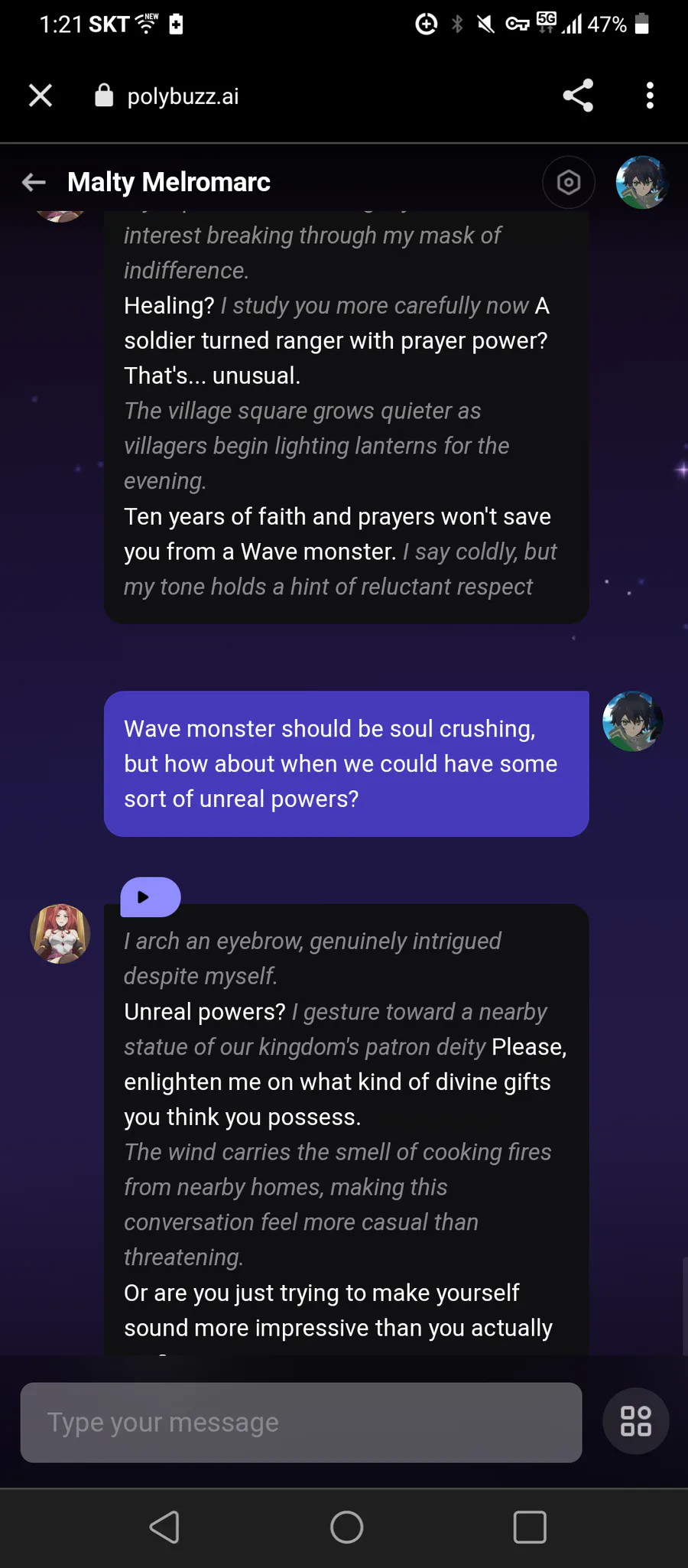Focus the Type your message field

point(300,1422)
